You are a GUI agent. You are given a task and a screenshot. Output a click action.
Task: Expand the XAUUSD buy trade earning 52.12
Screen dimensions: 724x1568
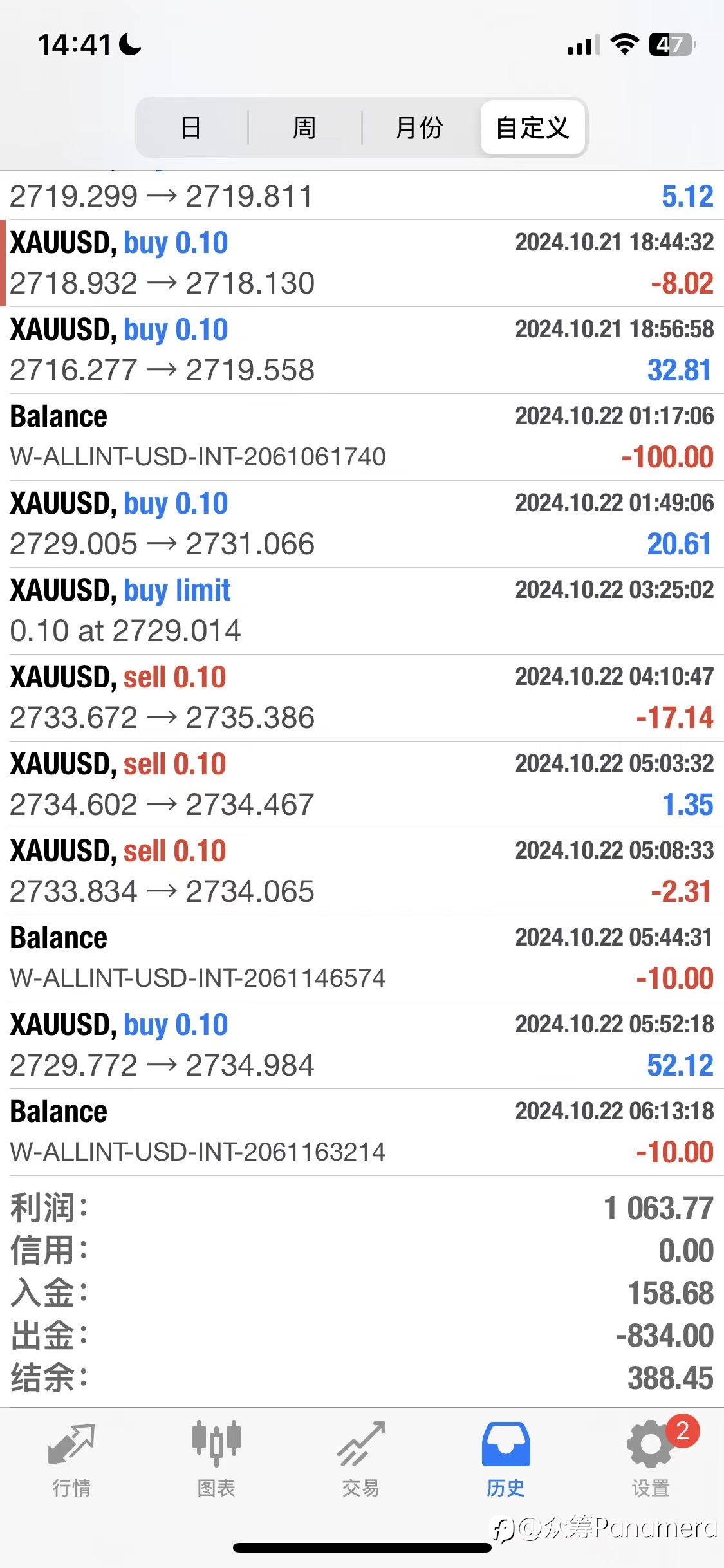pos(362,1045)
